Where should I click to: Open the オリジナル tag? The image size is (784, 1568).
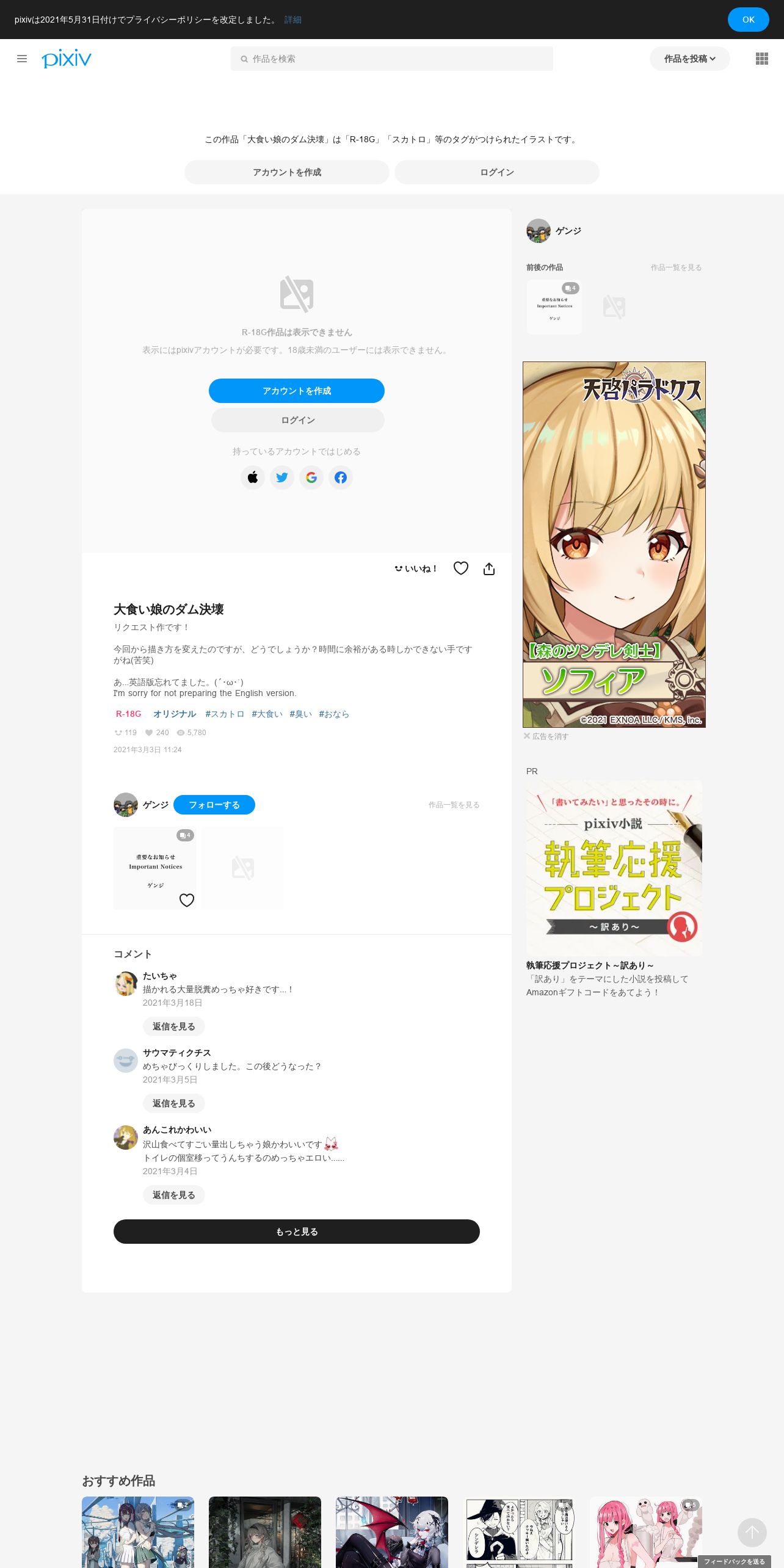point(175,714)
